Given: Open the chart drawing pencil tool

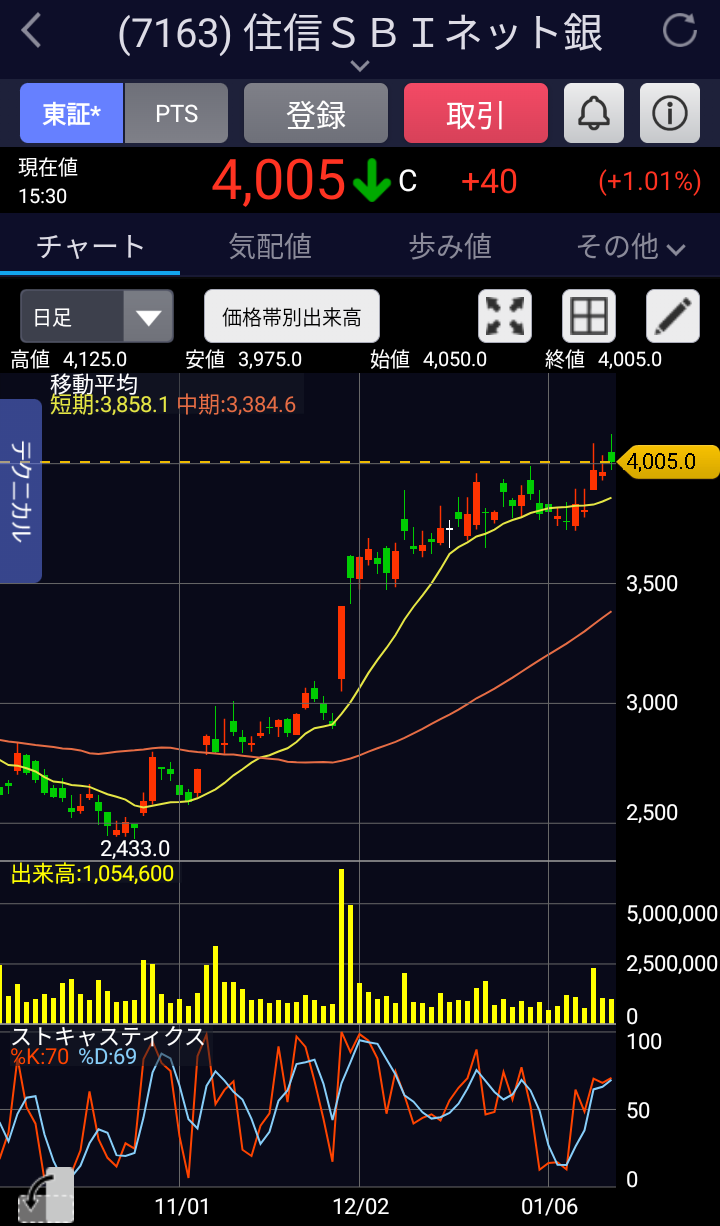Looking at the screenshot, I should pos(672,317).
